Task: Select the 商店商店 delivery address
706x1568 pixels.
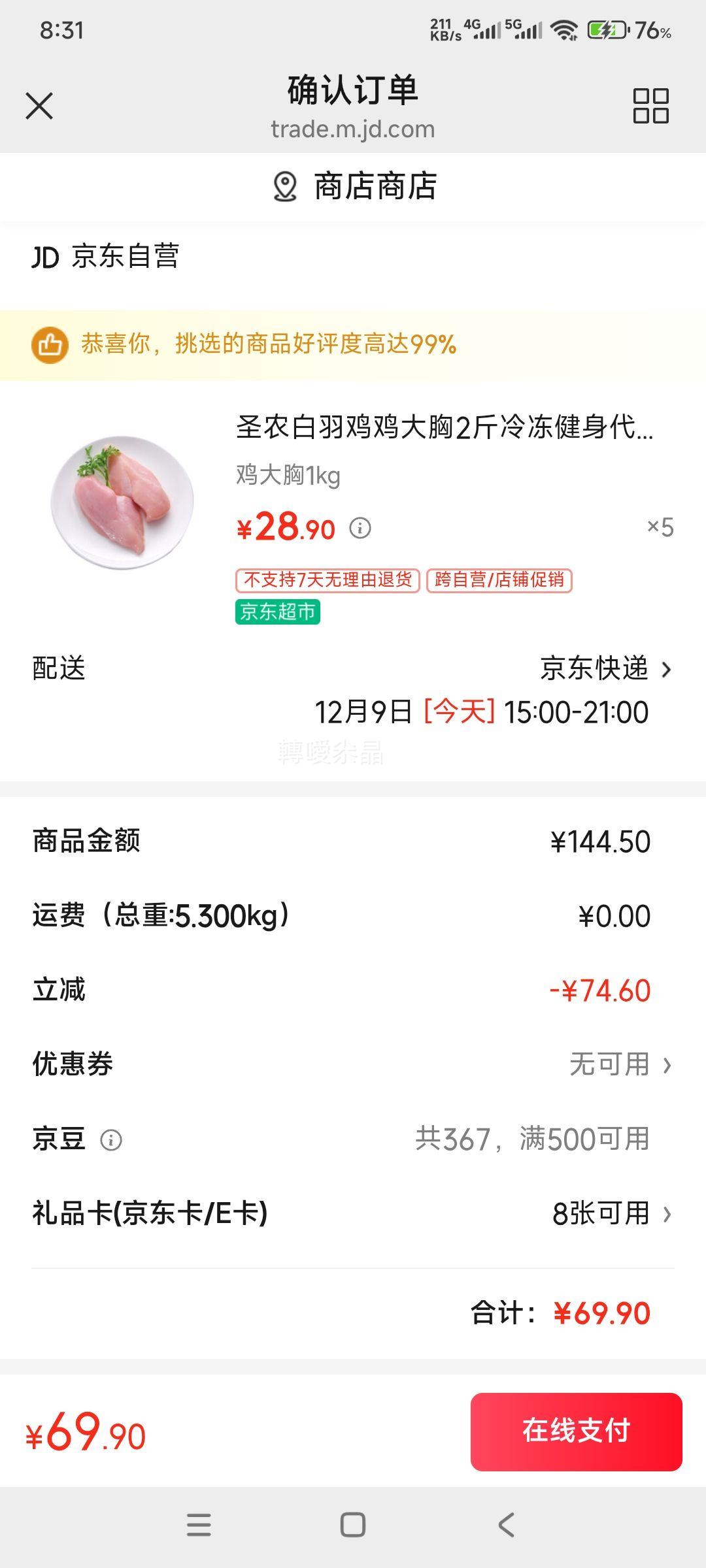Action: pyautogui.click(x=354, y=187)
